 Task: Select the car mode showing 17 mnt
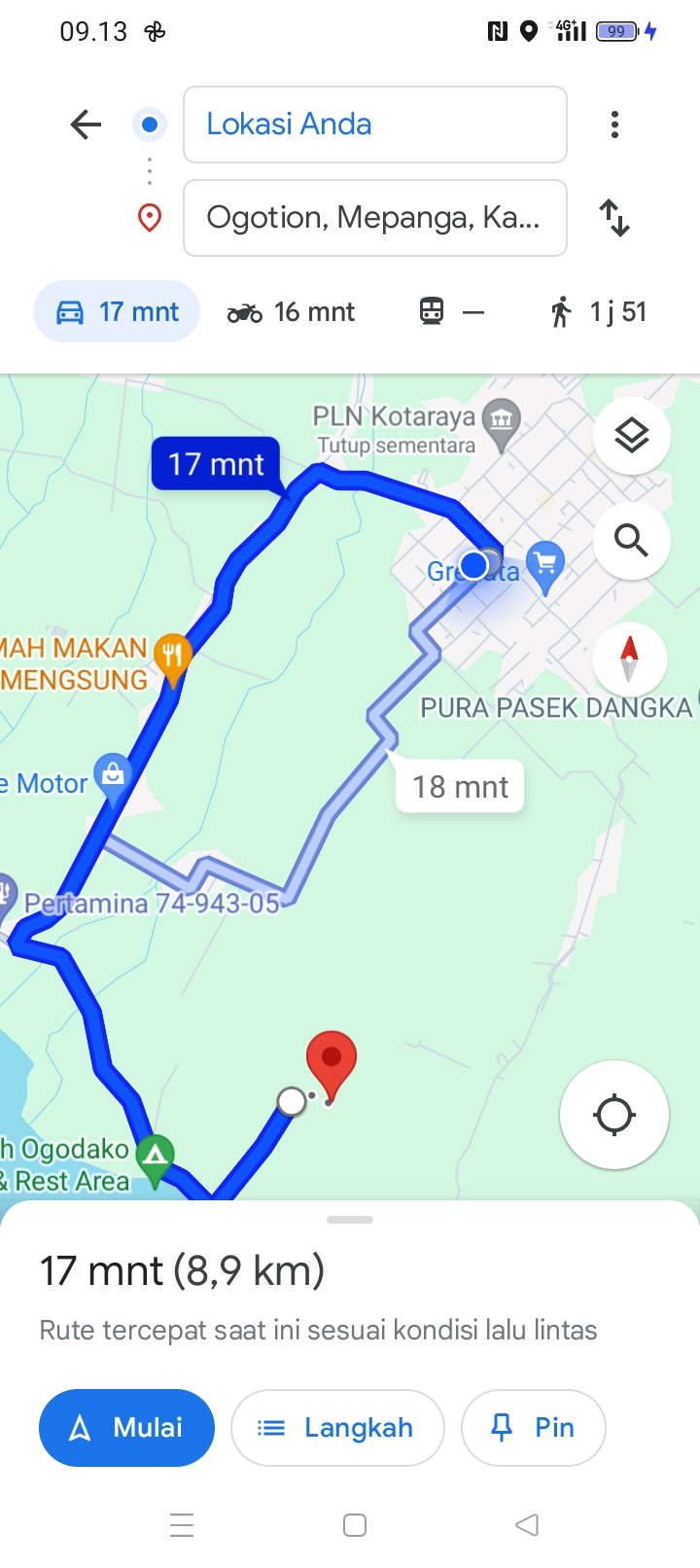click(x=117, y=312)
